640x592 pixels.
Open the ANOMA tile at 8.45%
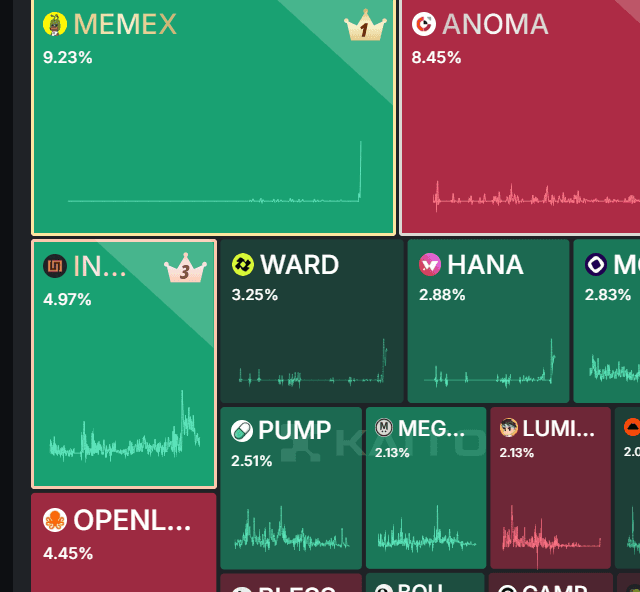pos(520,115)
